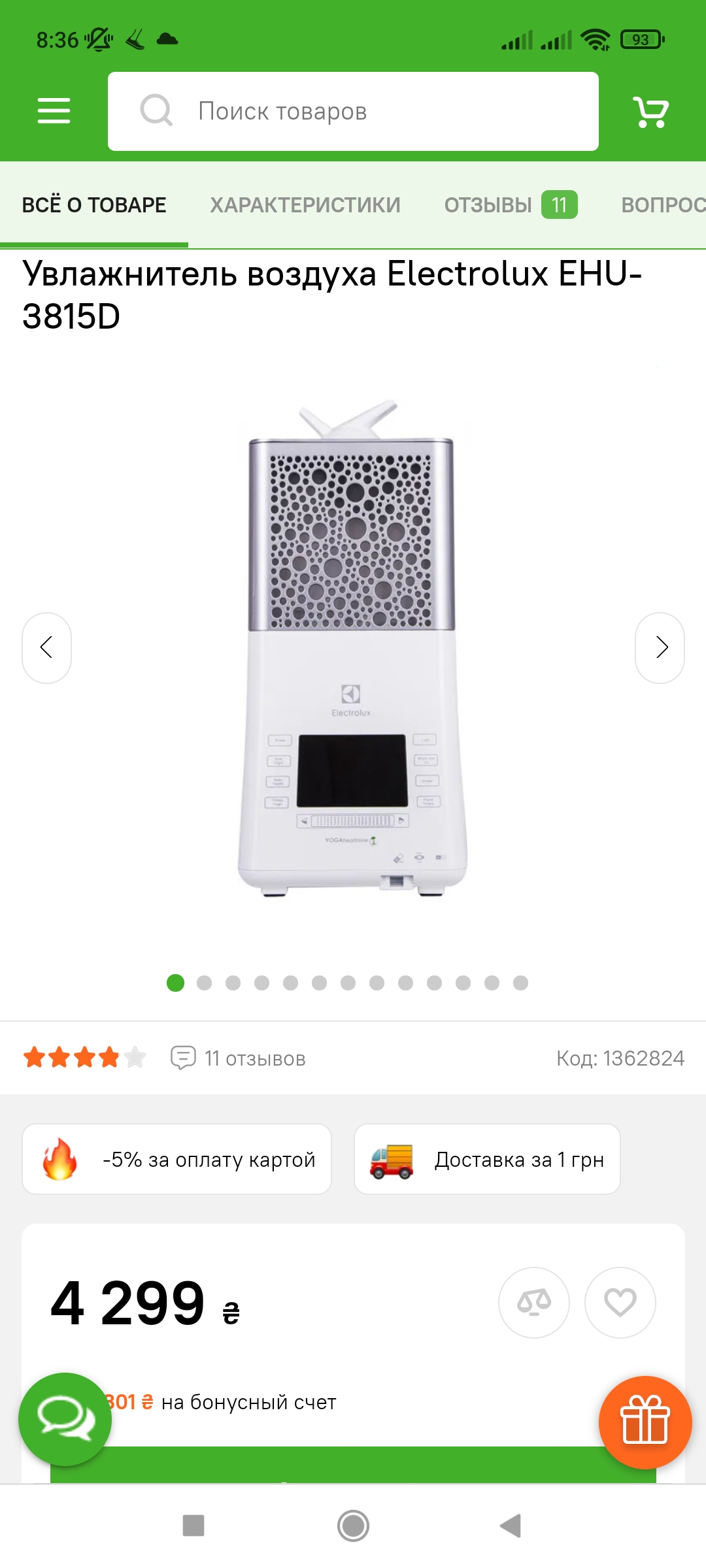Add the humidifier to comparison
Screen dimensions: 706x1568
(534, 1303)
